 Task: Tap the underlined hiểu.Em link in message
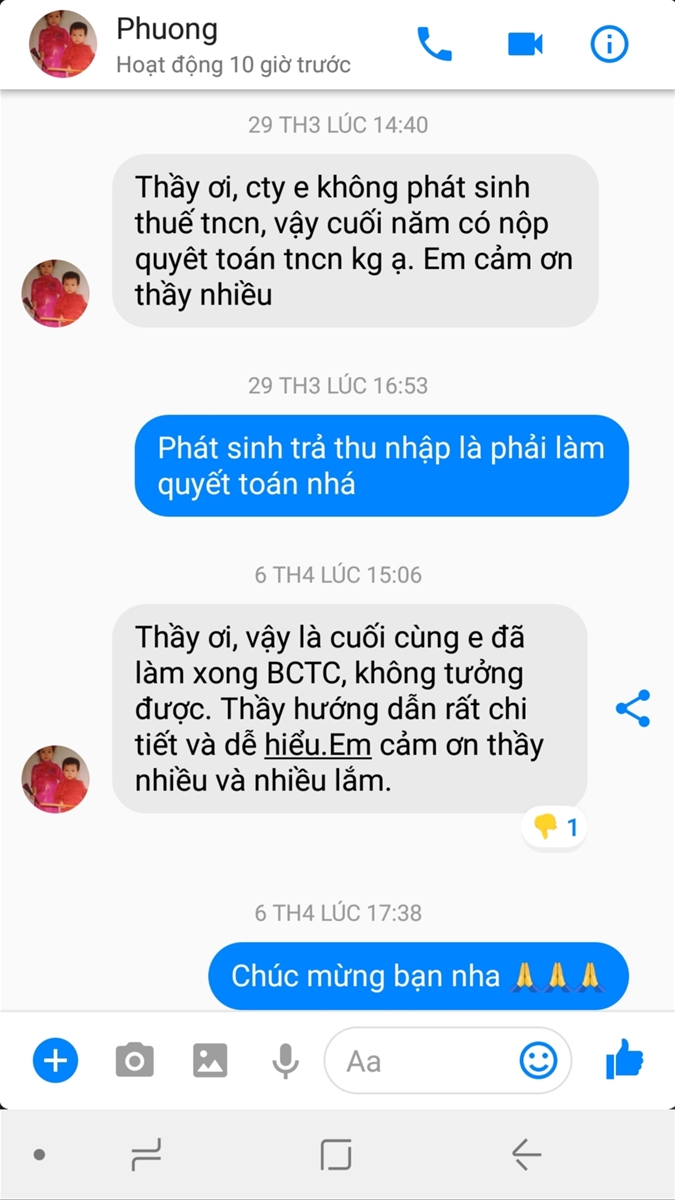click(x=301, y=745)
